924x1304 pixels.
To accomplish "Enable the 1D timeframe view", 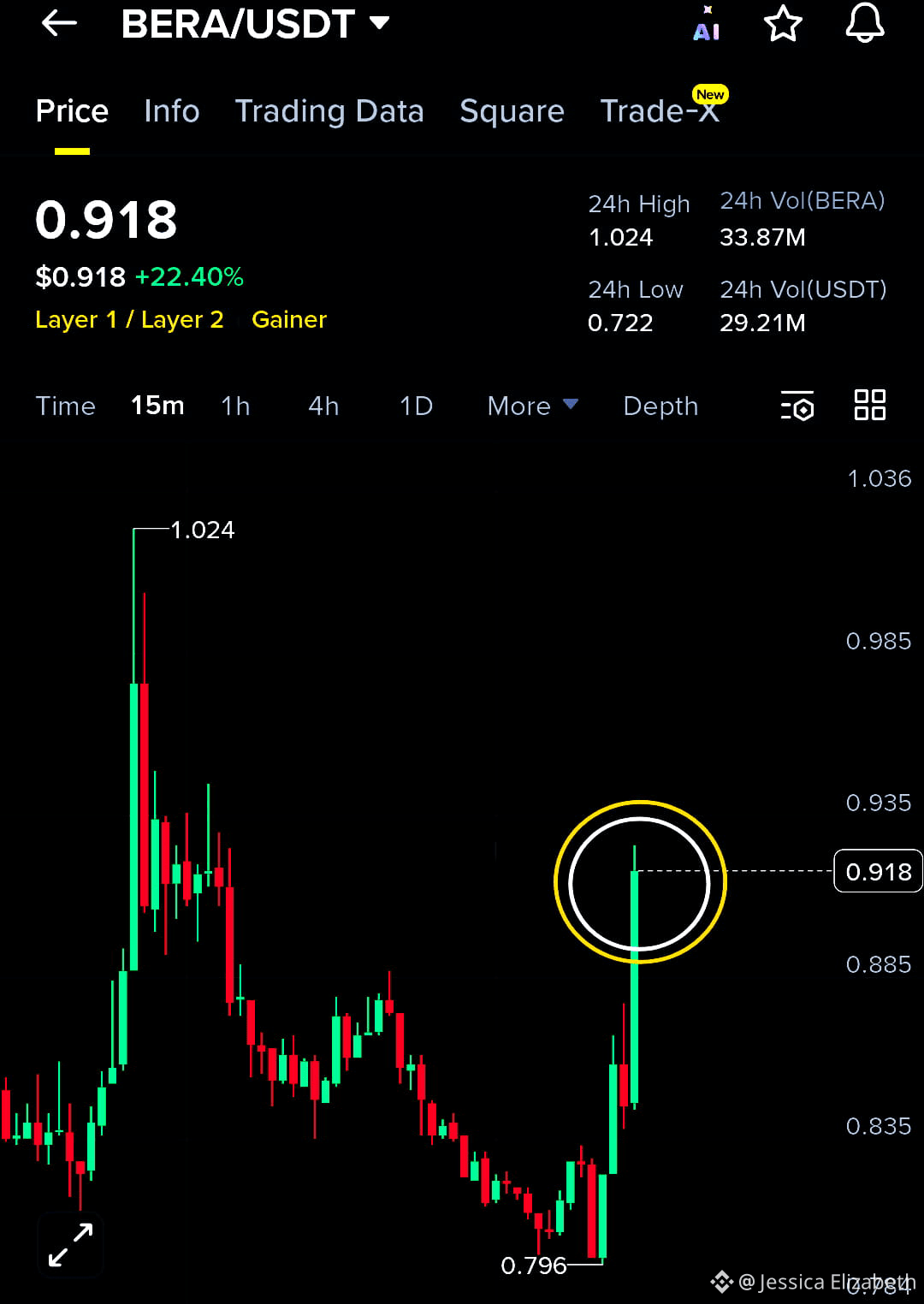I will coord(416,406).
